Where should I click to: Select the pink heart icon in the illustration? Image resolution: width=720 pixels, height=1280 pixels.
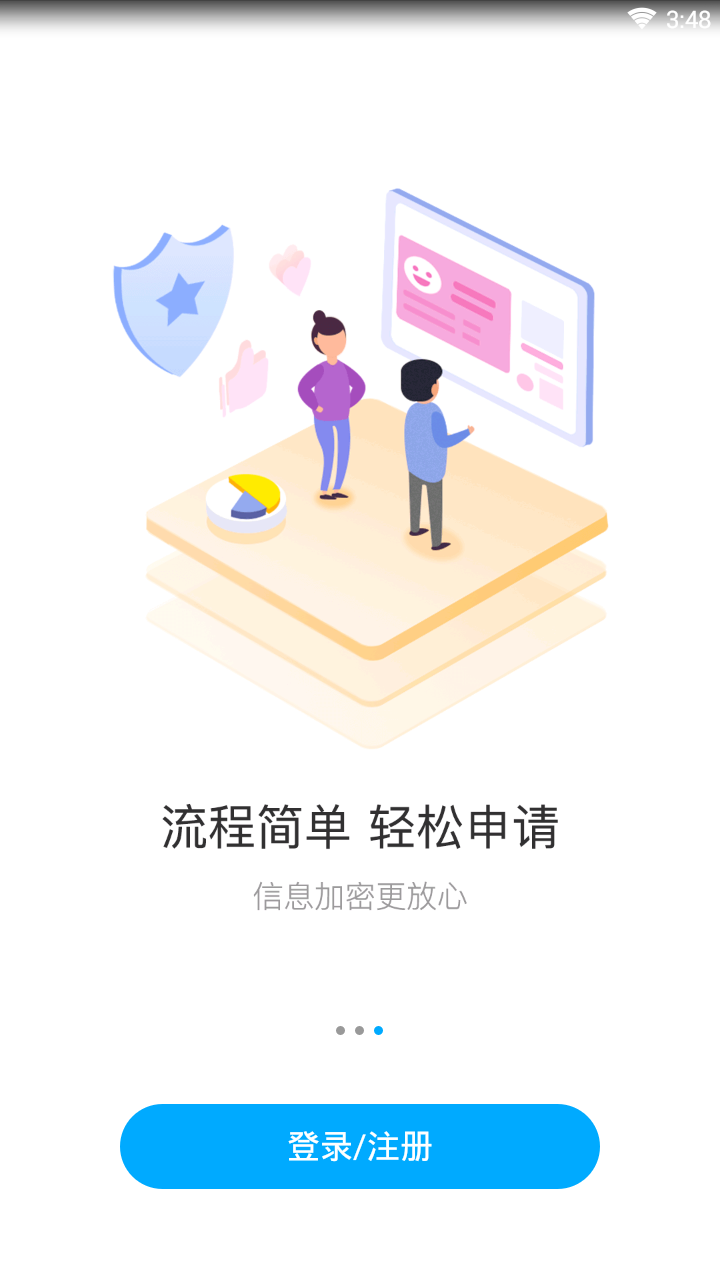click(x=289, y=270)
